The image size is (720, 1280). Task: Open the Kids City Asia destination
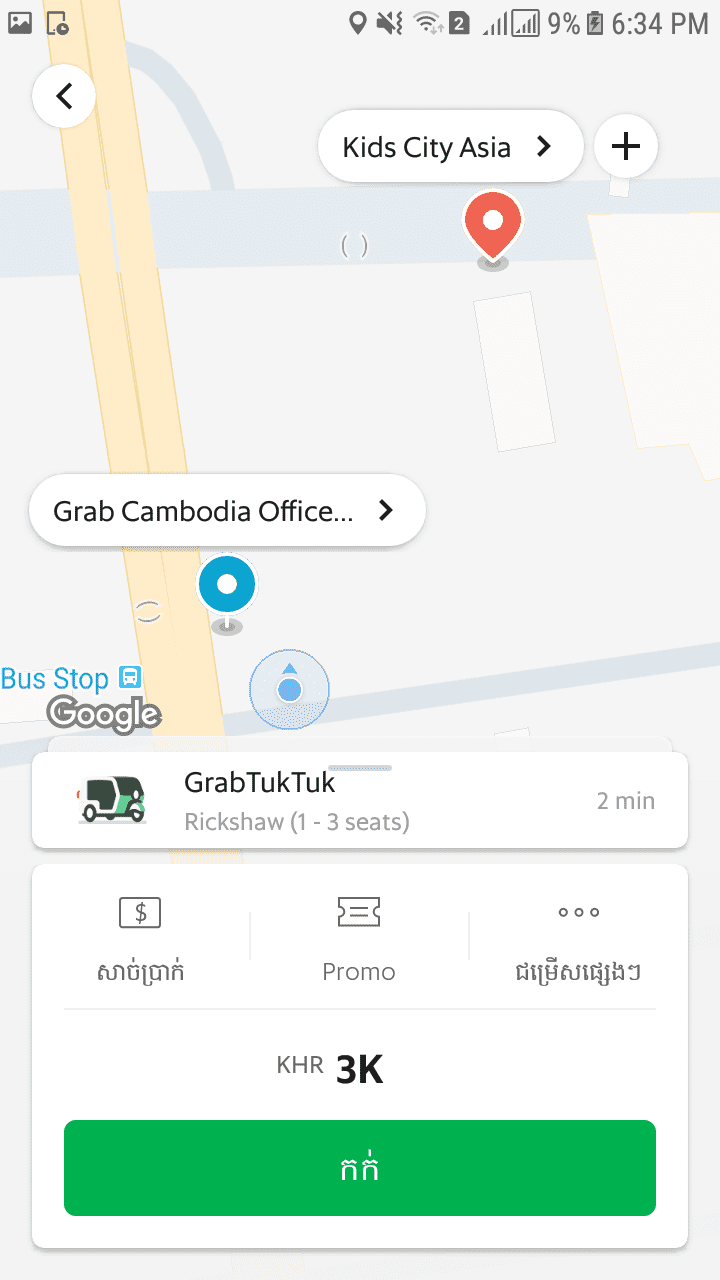[x=450, y=147]
